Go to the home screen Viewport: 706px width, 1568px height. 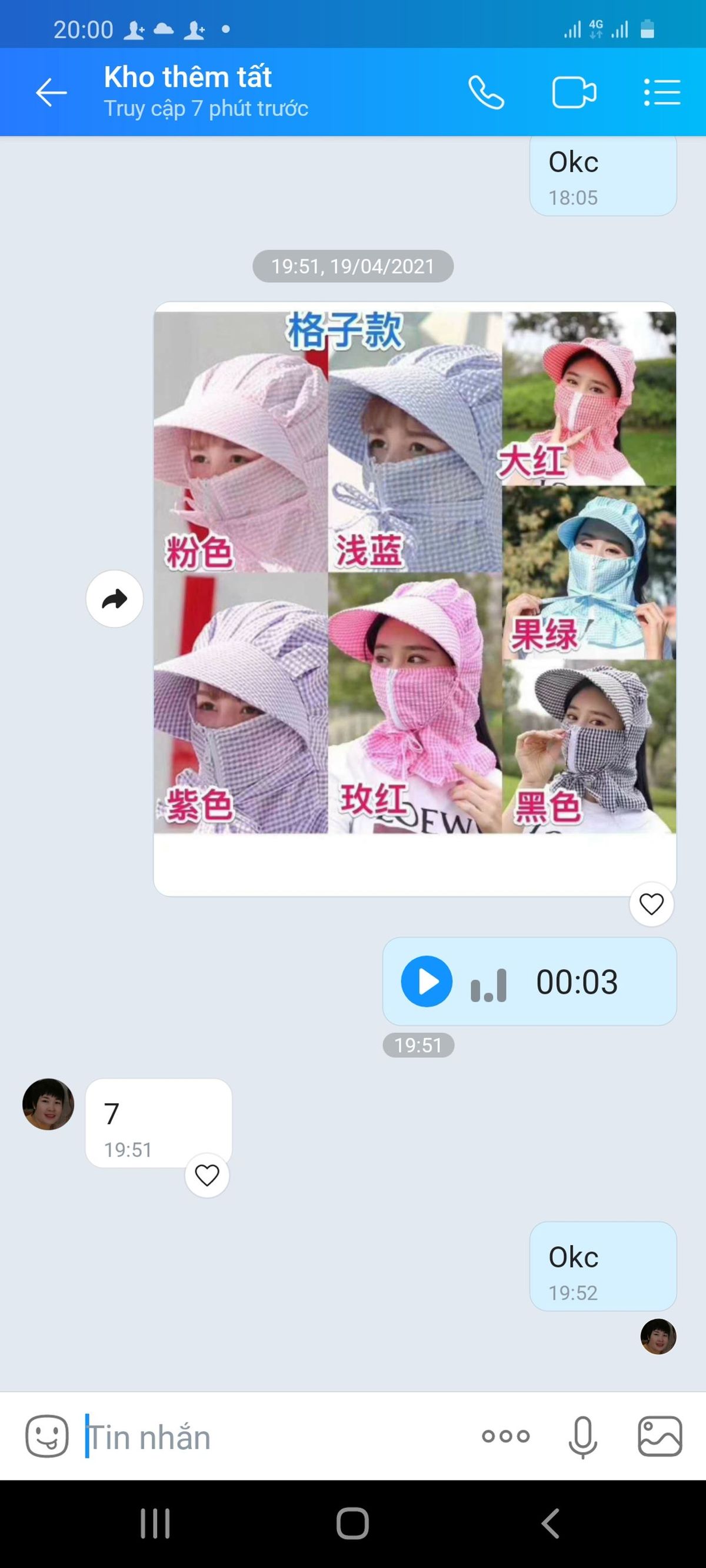click(352, 1523)
